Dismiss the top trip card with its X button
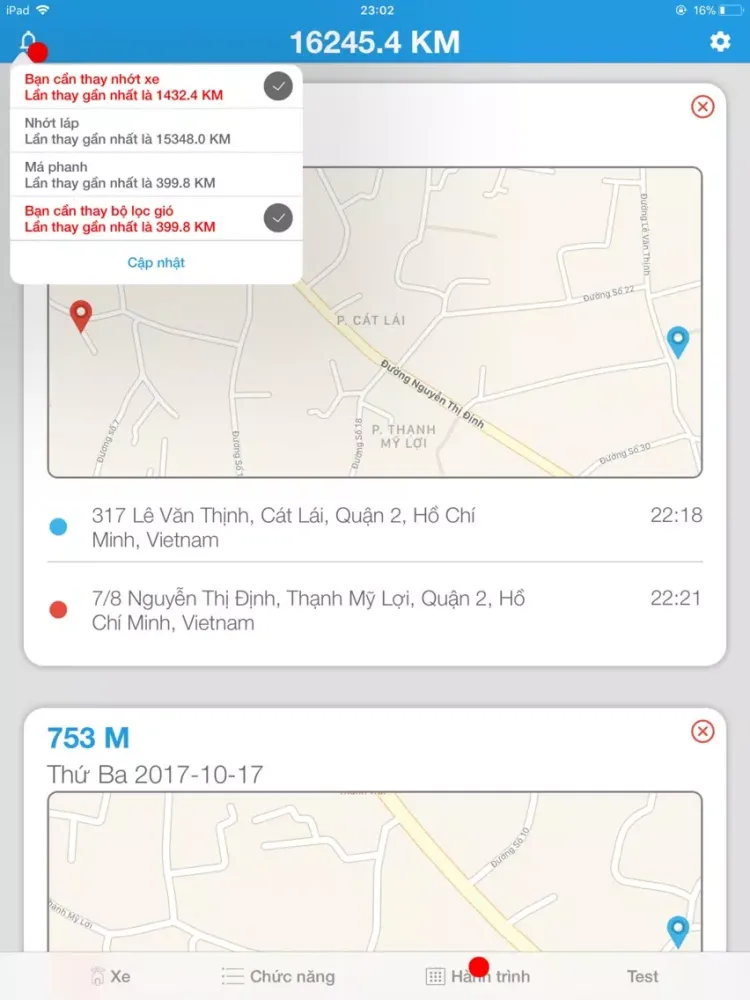Image resolution: width=750 pixels, height=1000 pixels. click(701, 104)
